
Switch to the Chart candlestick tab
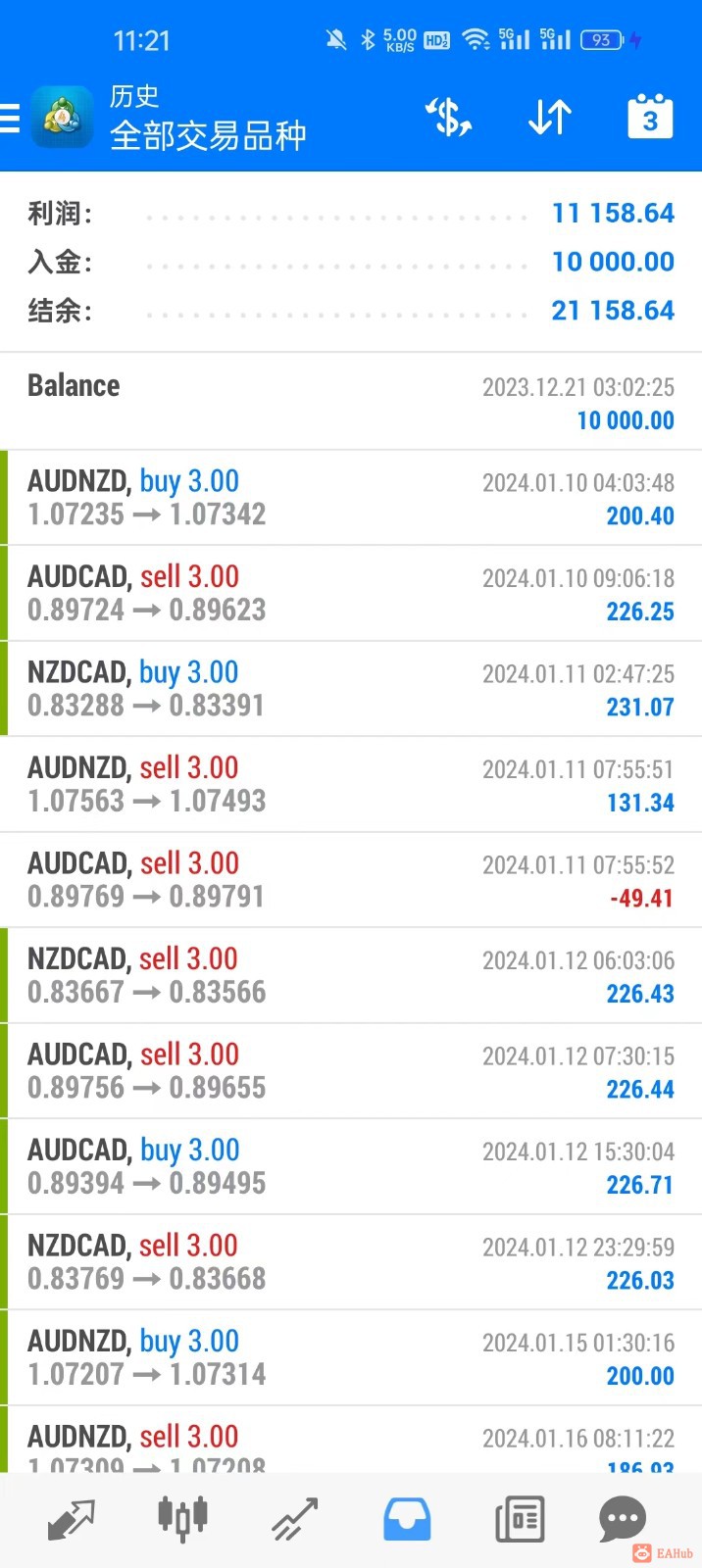pos(182,1520)
